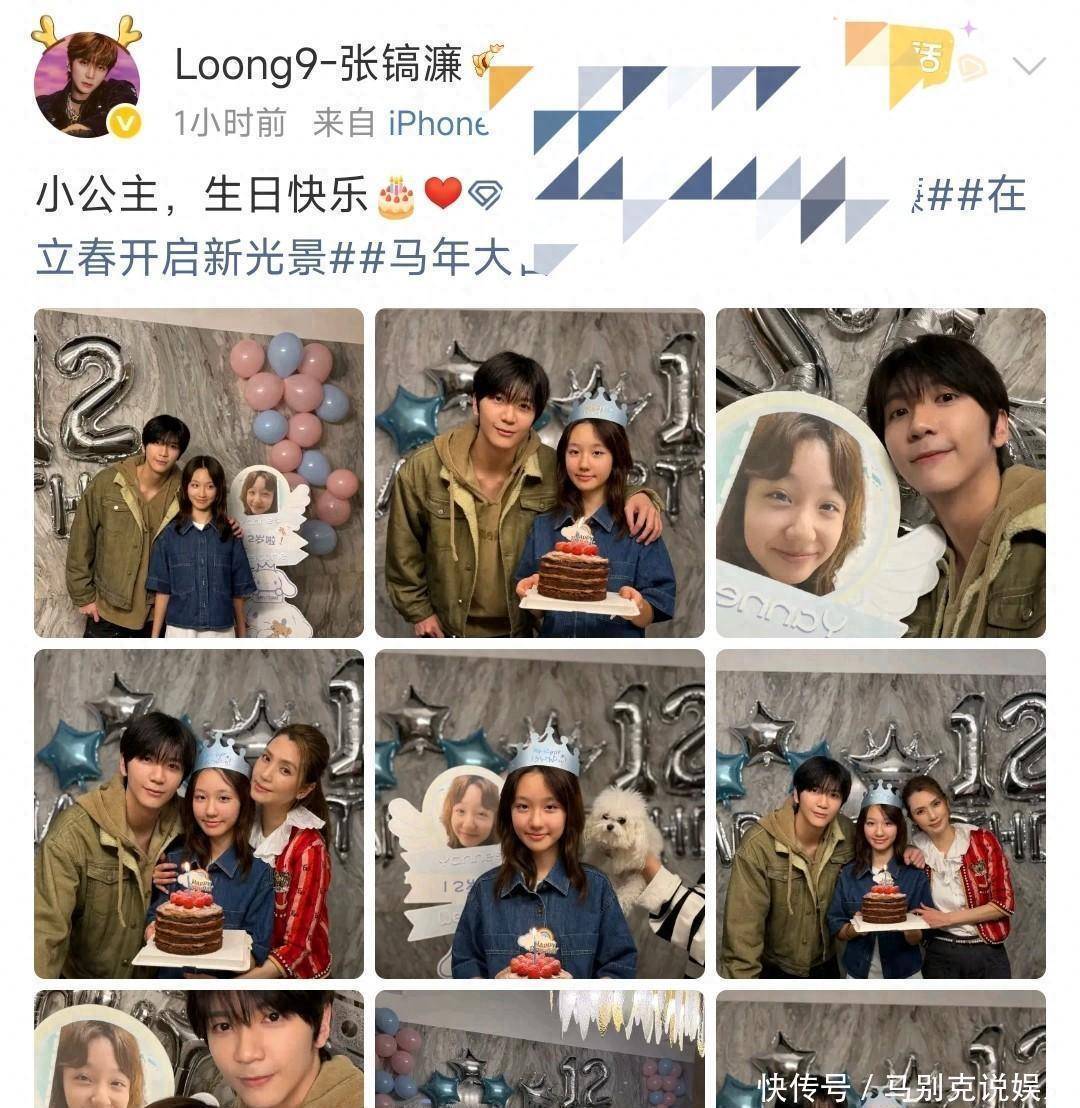View close-up photo of three people behind the cake
The height and width of the screenshot is (1108, 1080).
199,814
